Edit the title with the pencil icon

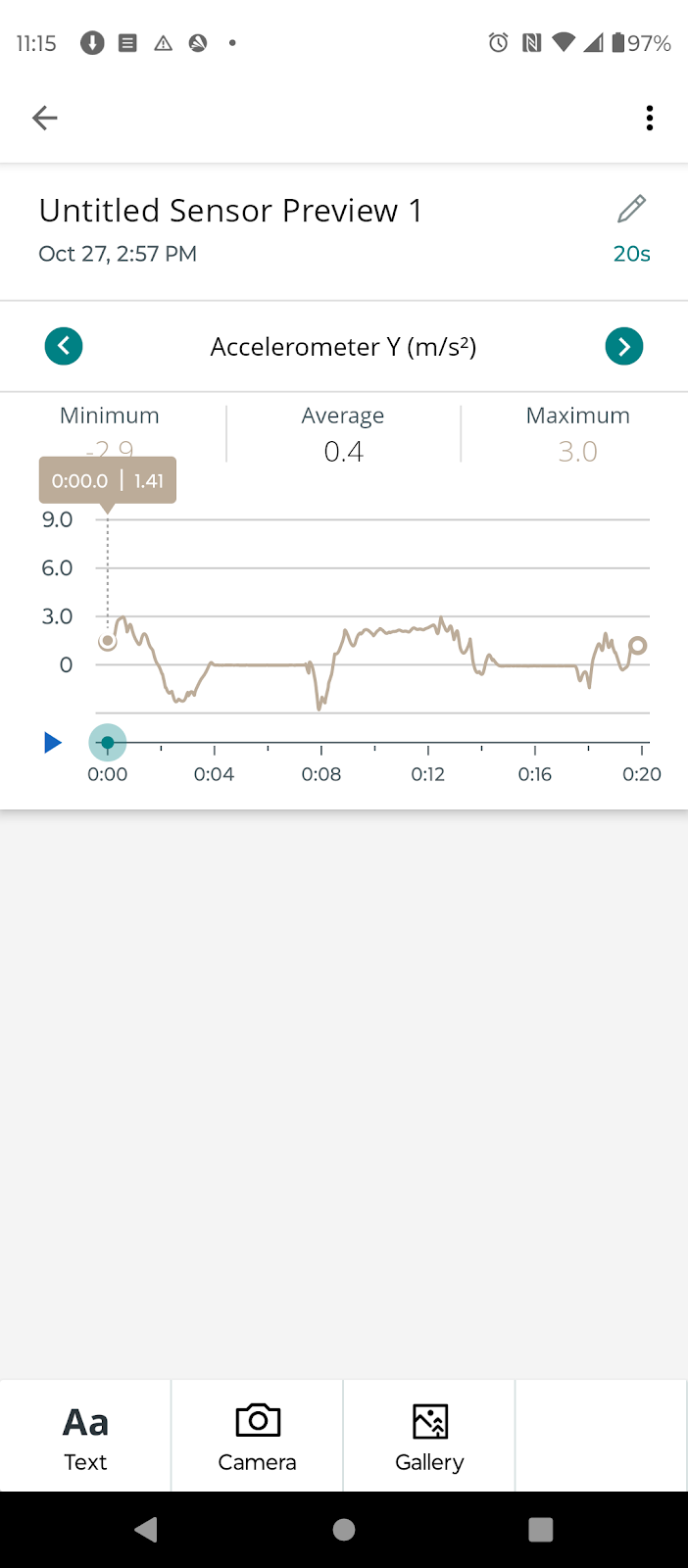click(x=632, y=209)
